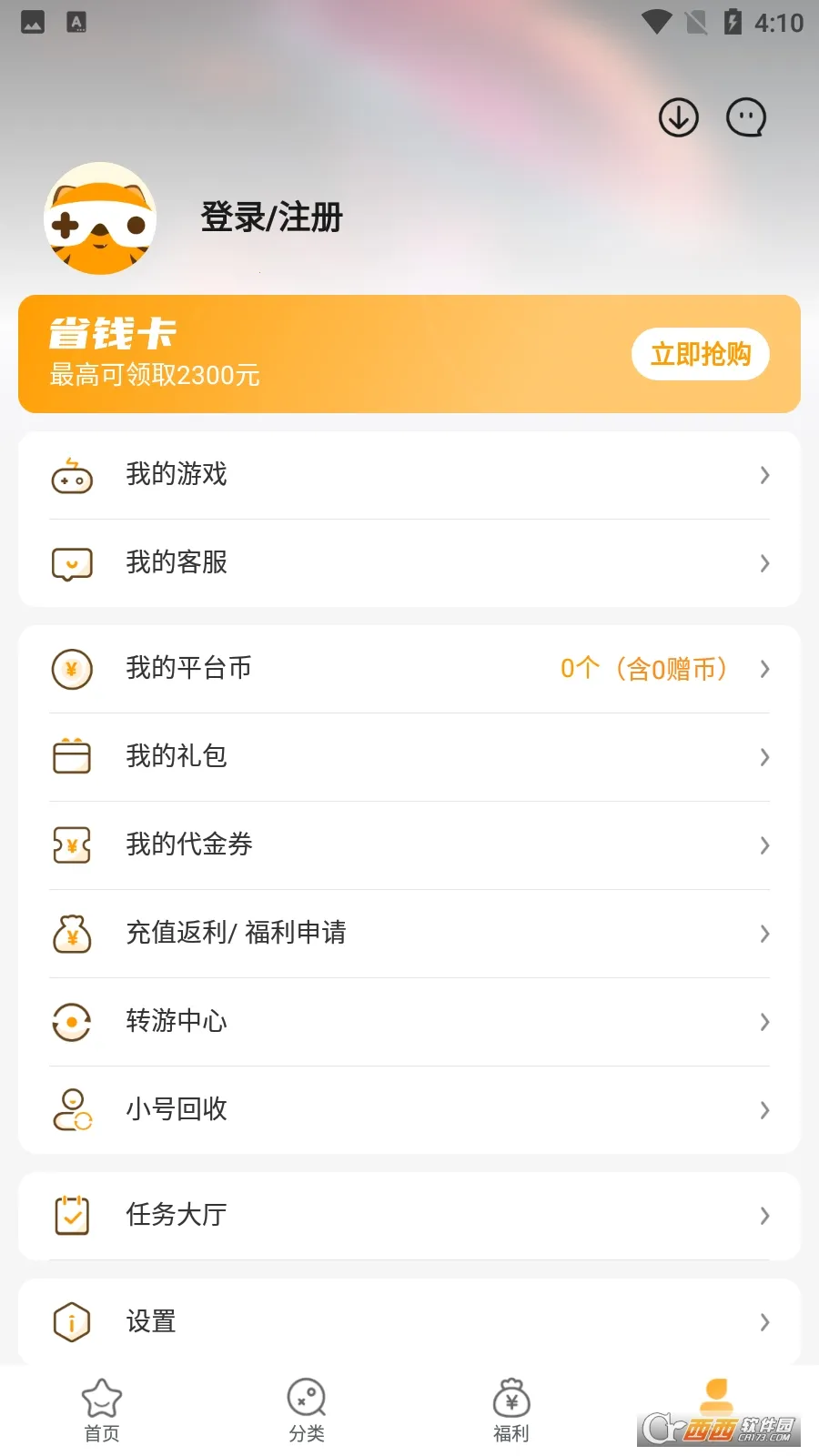Click the 我的礼包 gift box icon

[x=72, y=756]
